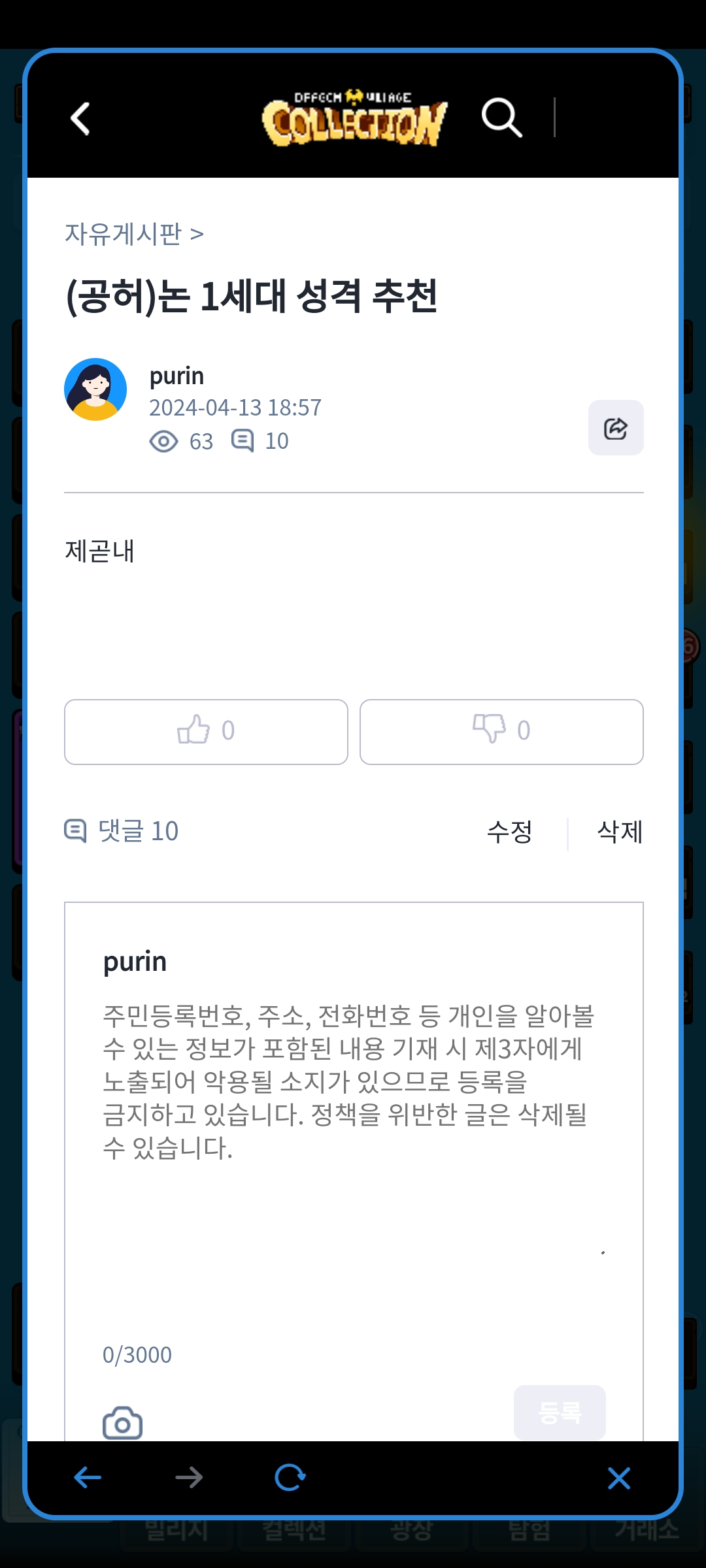Edit the post via 수정
This screenshot has height=1568, width=706.
click(510, 832)
